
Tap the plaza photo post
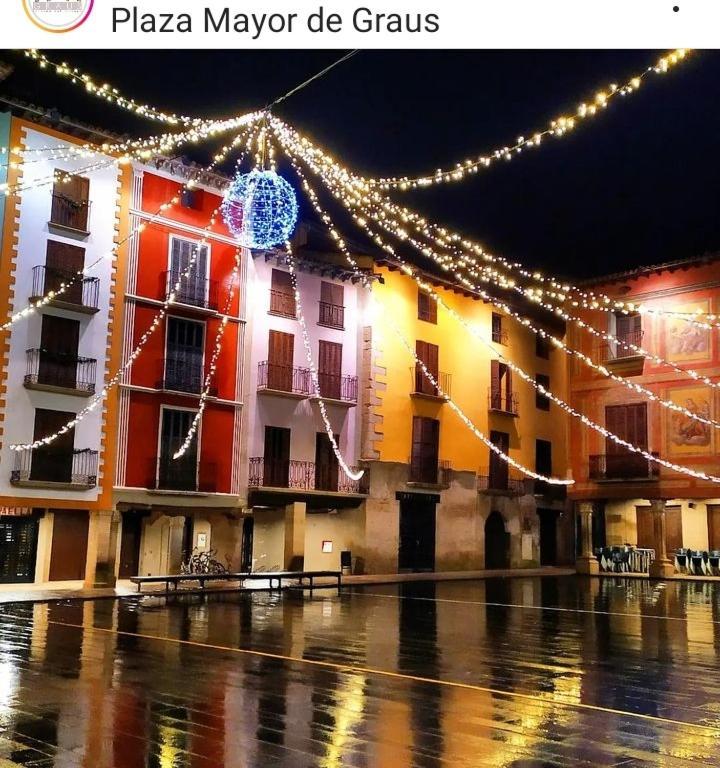coord(360,408)
